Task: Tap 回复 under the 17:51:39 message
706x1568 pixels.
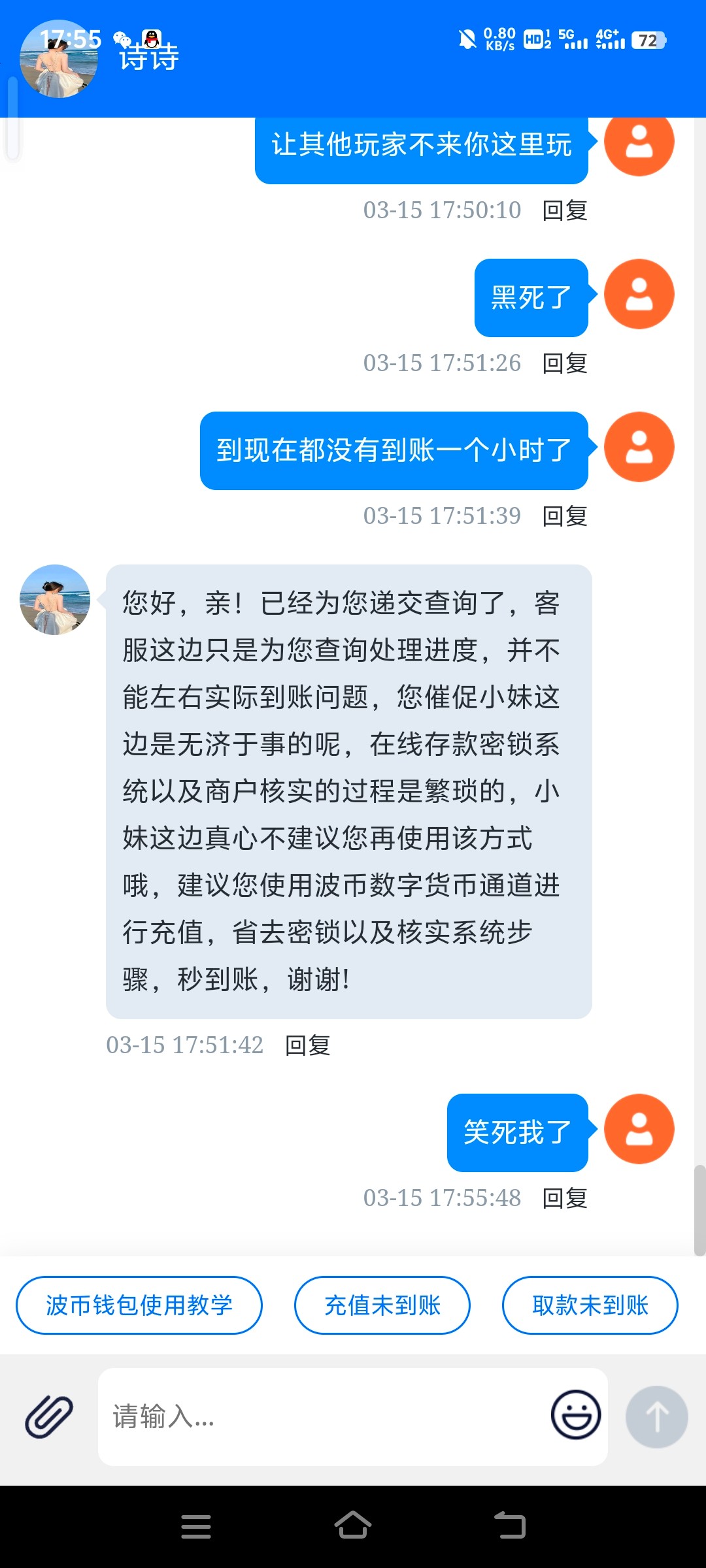Action: (565, 516)
